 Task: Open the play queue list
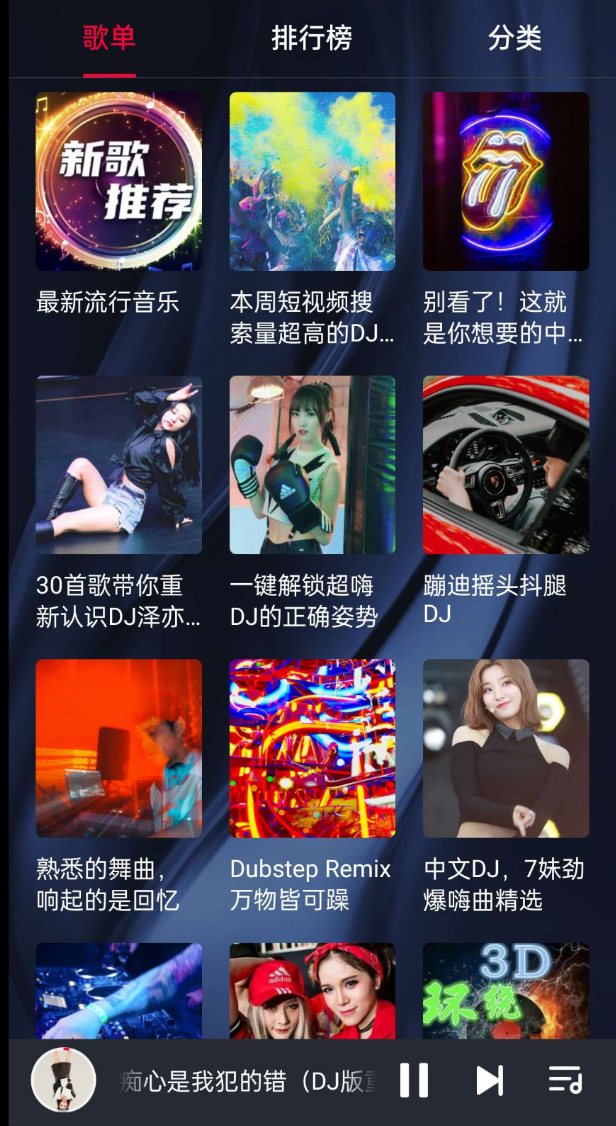tap(565, 1080)
